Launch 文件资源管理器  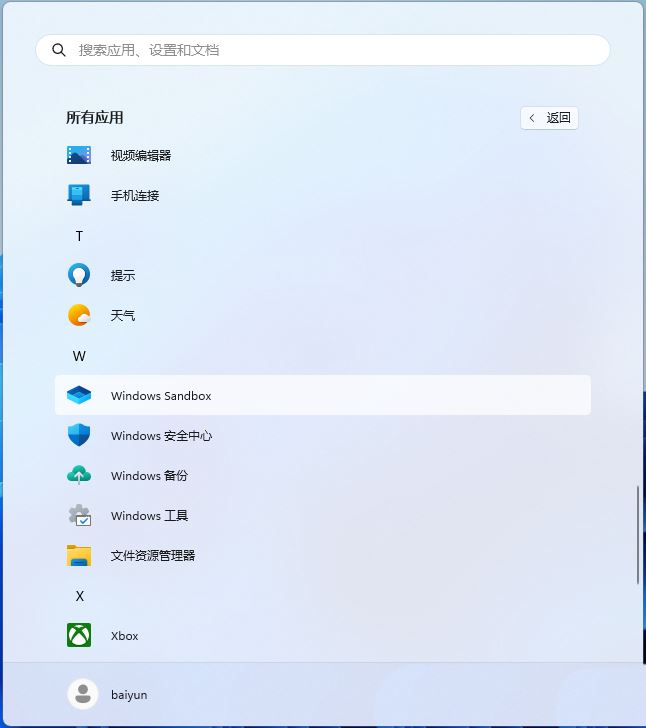(x=152, y=556)
